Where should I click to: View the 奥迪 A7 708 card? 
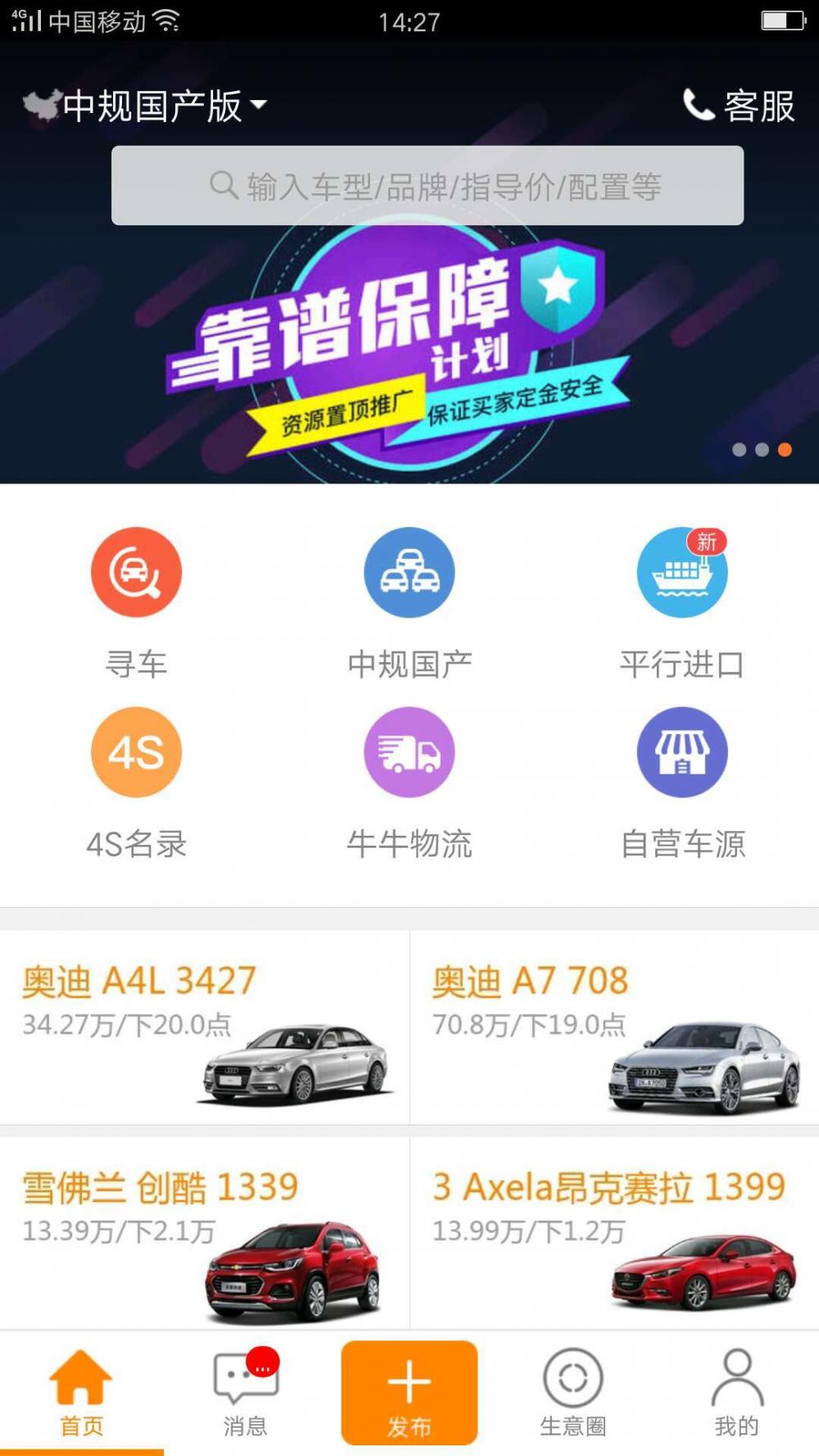614,1027
